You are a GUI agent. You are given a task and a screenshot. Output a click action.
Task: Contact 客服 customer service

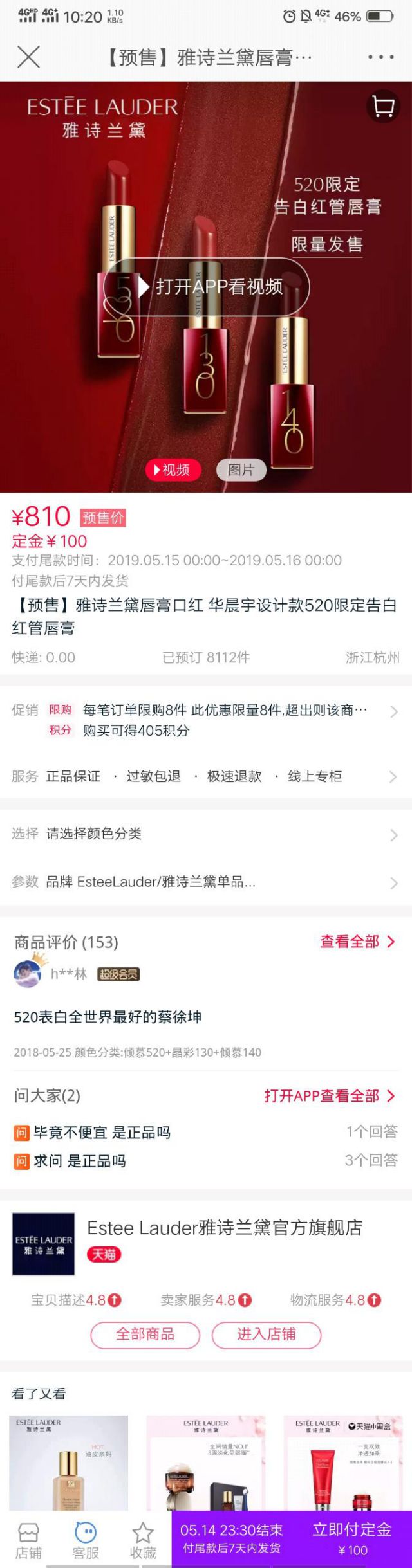(x=86, y=1541)
